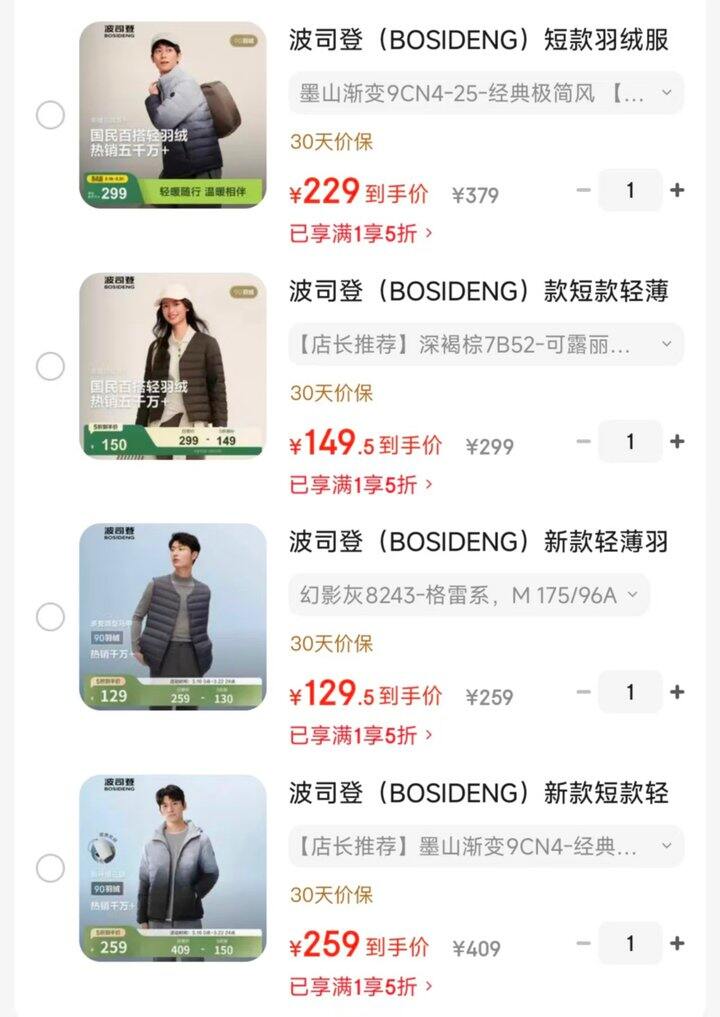Add one more ¥149.5 jacket
Image resolution: width=720 pixels, height=1017 pixels.
(677, 441)
